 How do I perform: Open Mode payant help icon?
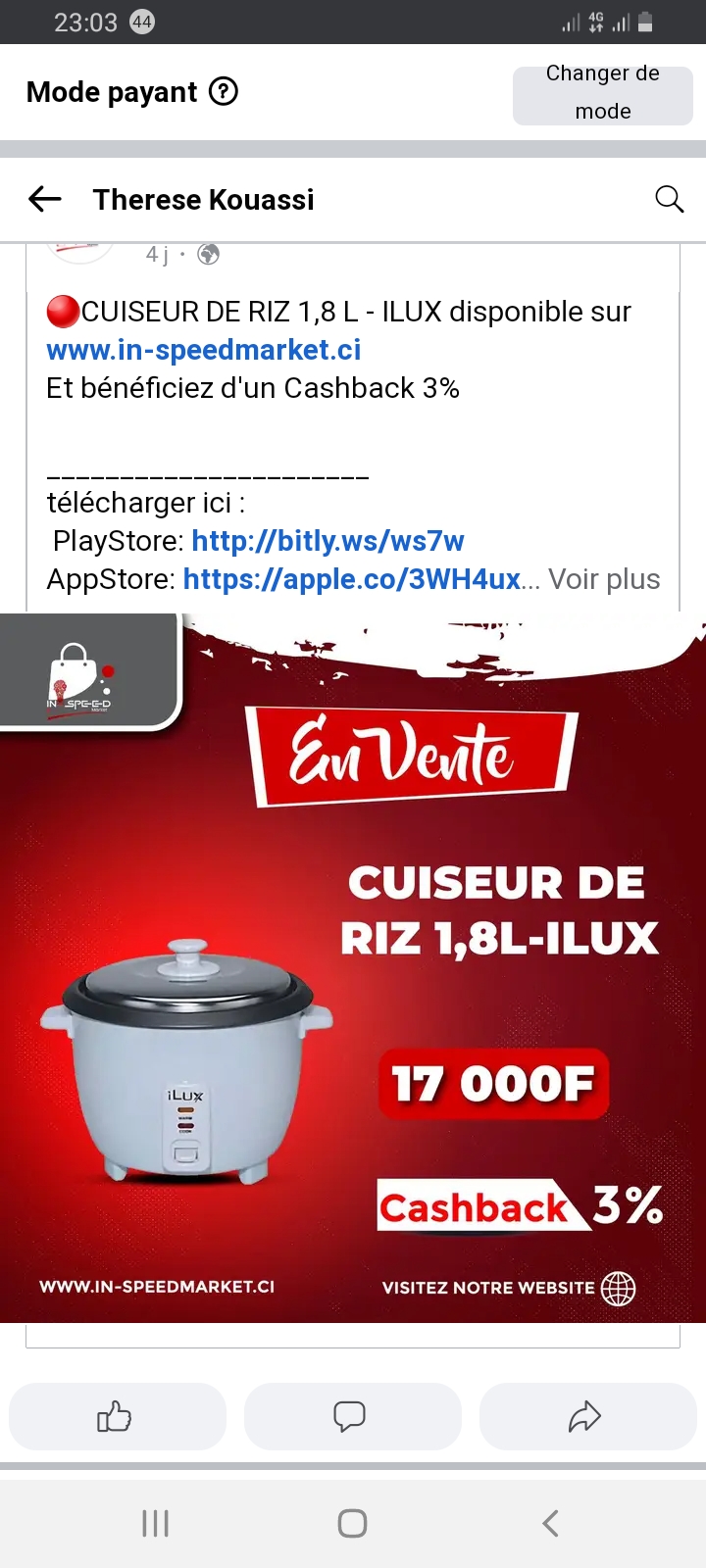[x=225, y=92]
